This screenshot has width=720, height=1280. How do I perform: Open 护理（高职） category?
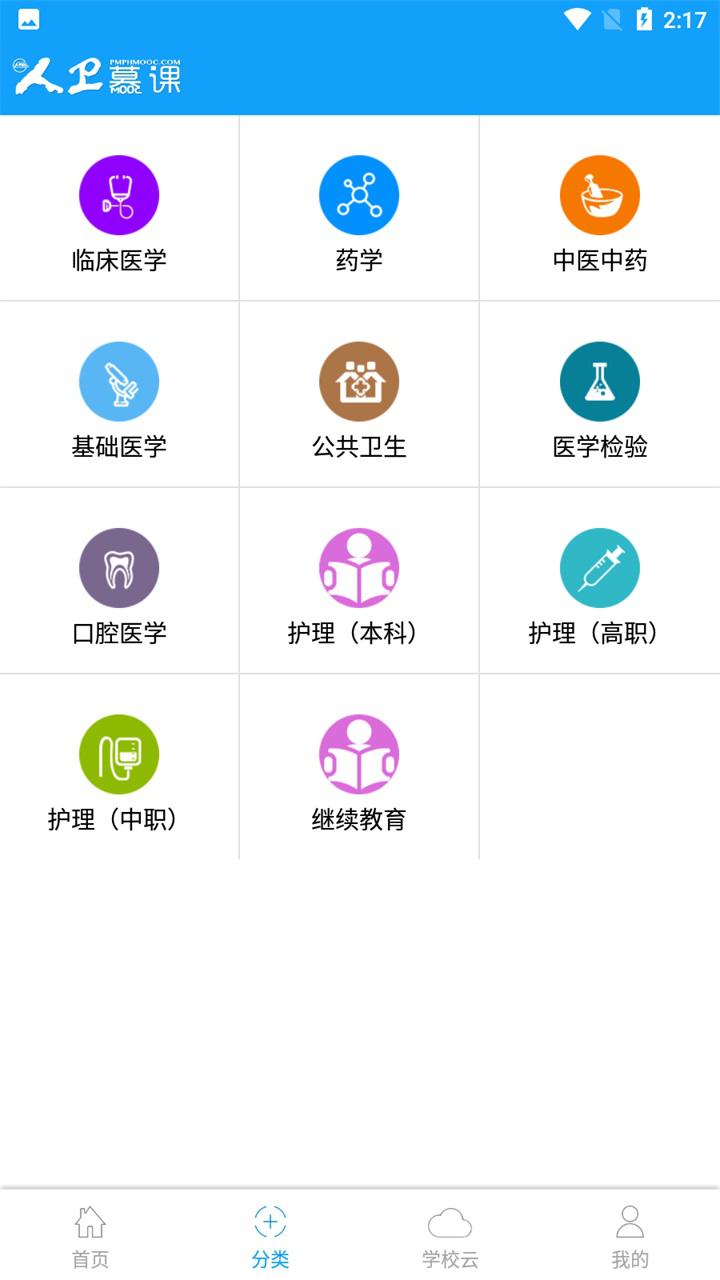[600, 580]
